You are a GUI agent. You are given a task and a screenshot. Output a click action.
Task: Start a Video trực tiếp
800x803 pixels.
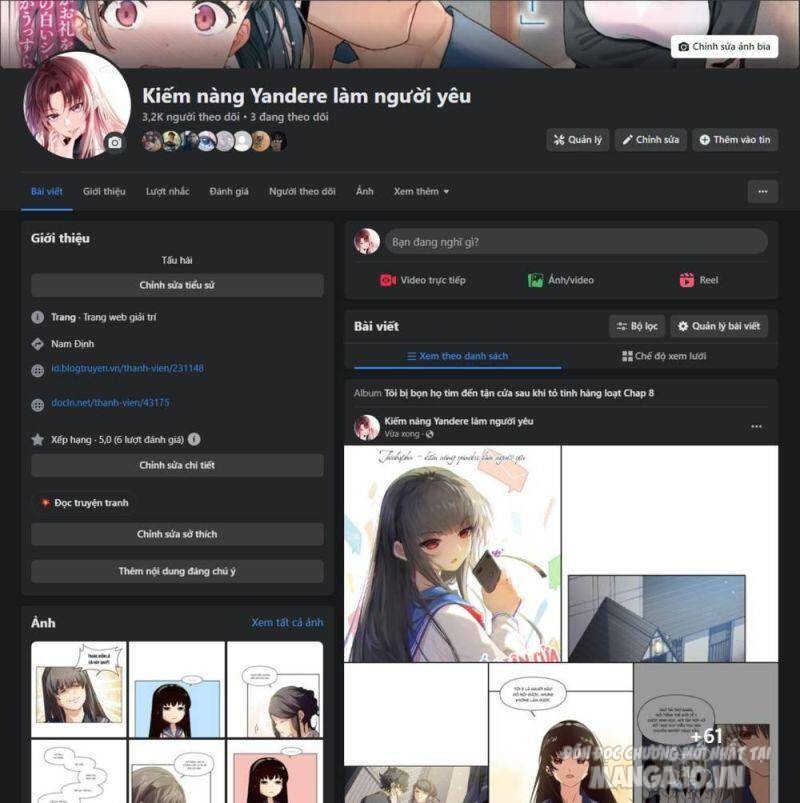pyautogui.click(x=423, y=280)
